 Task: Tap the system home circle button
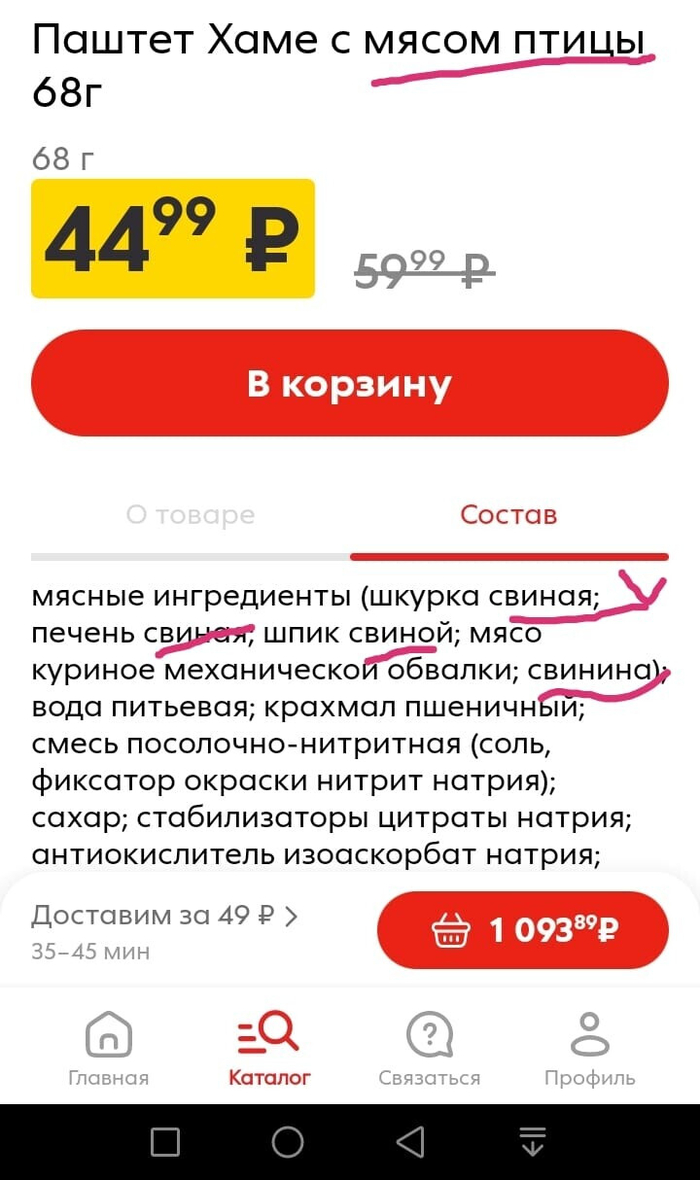287,1141
